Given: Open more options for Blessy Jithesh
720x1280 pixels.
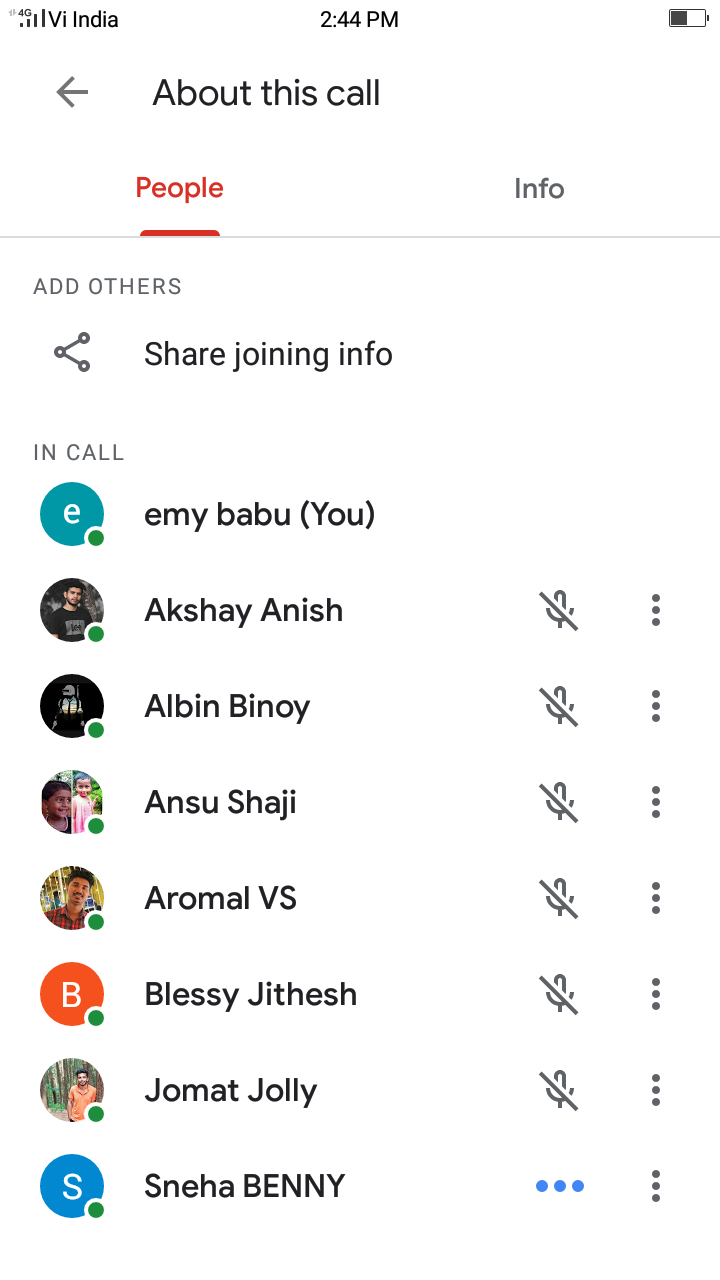Looking at the screenshot, I should (x=656, y=994).
